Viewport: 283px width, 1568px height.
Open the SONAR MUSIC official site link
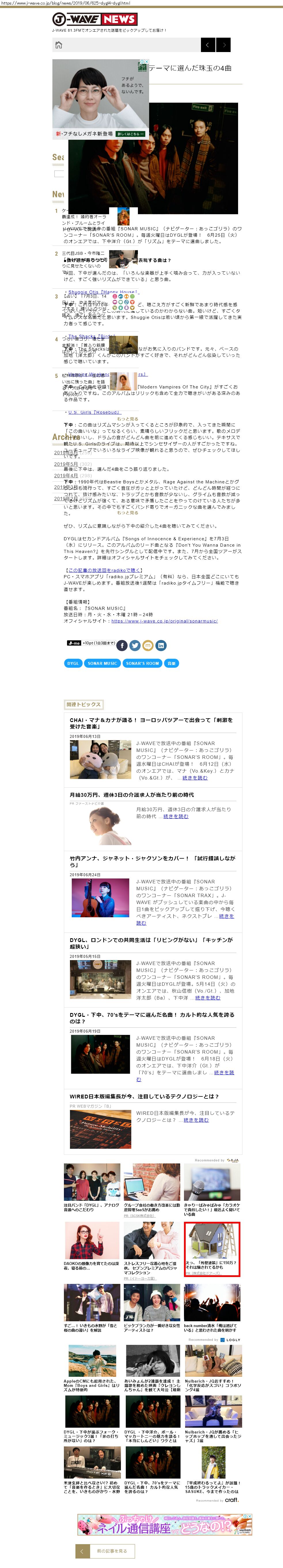[164, 621]
